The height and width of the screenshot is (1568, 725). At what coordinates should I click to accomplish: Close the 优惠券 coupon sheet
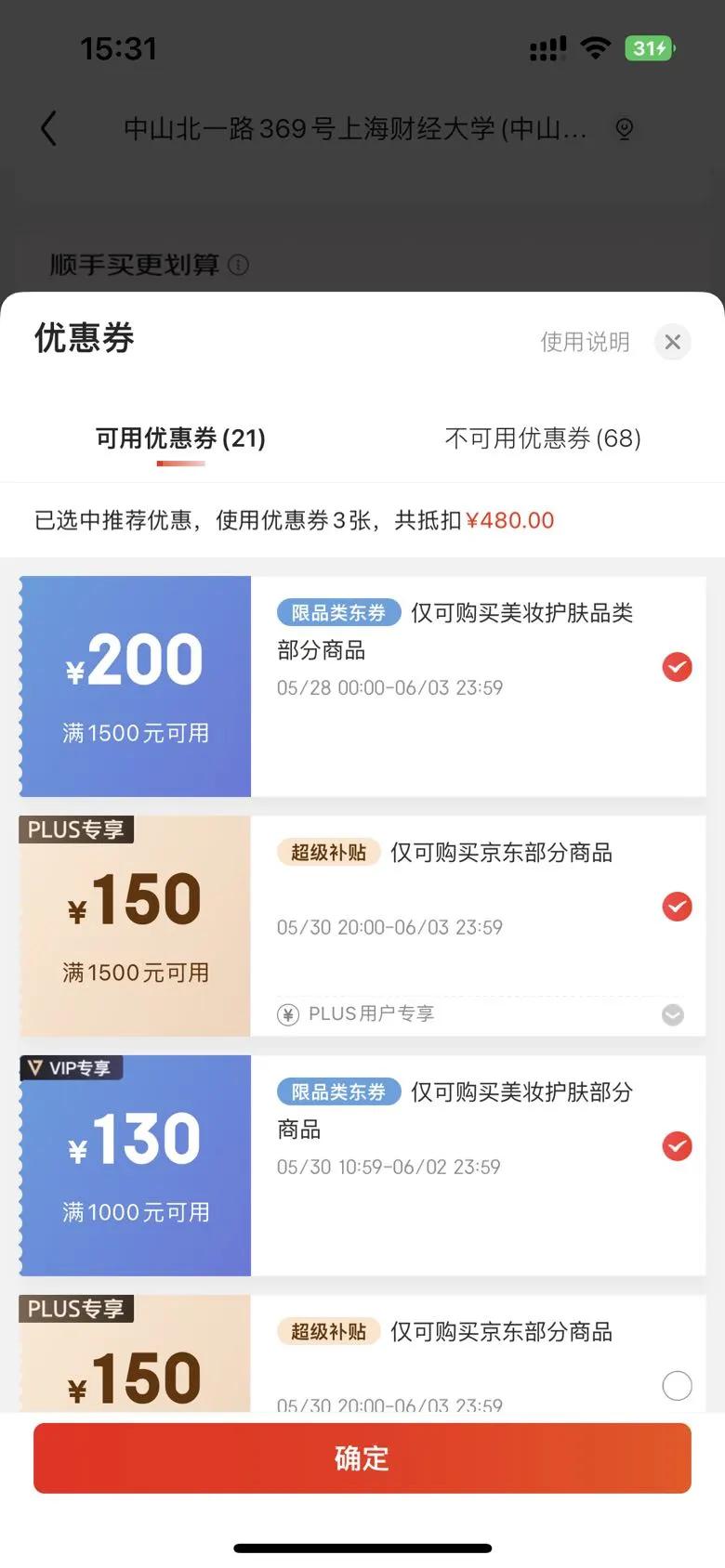pos(673,342)
